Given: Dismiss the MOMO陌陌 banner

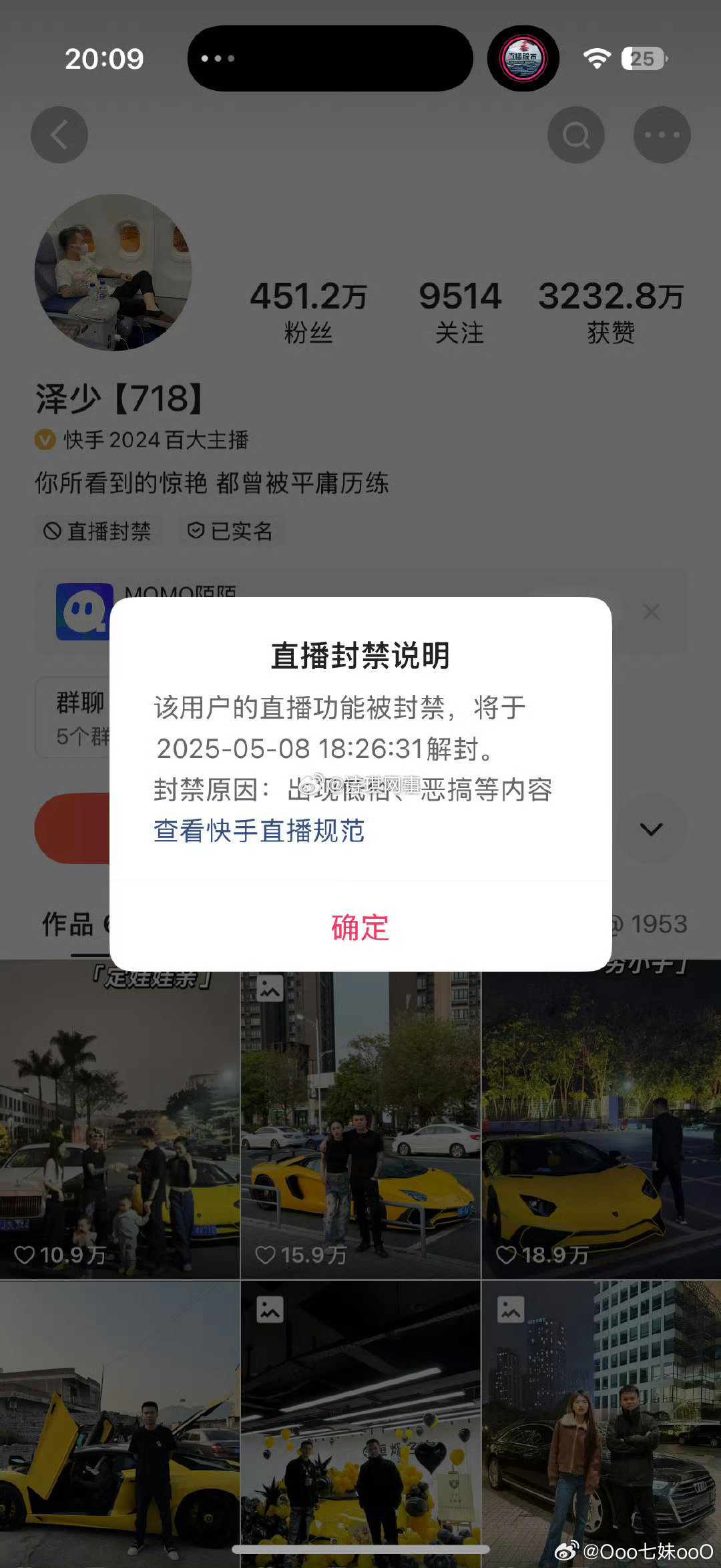Looking at the screenshot, I should point(651,611).
